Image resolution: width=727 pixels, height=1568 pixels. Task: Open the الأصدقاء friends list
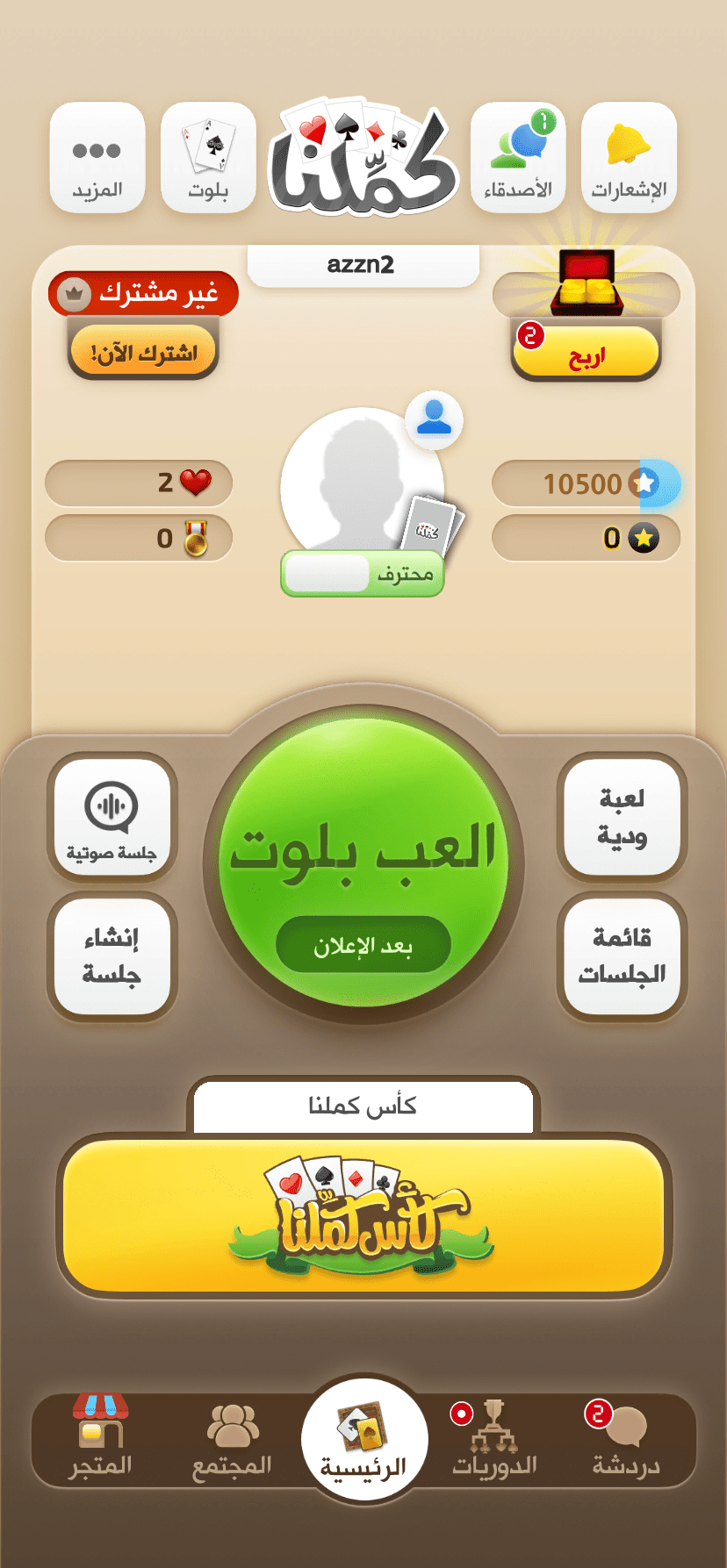click(x=518, y=158)
